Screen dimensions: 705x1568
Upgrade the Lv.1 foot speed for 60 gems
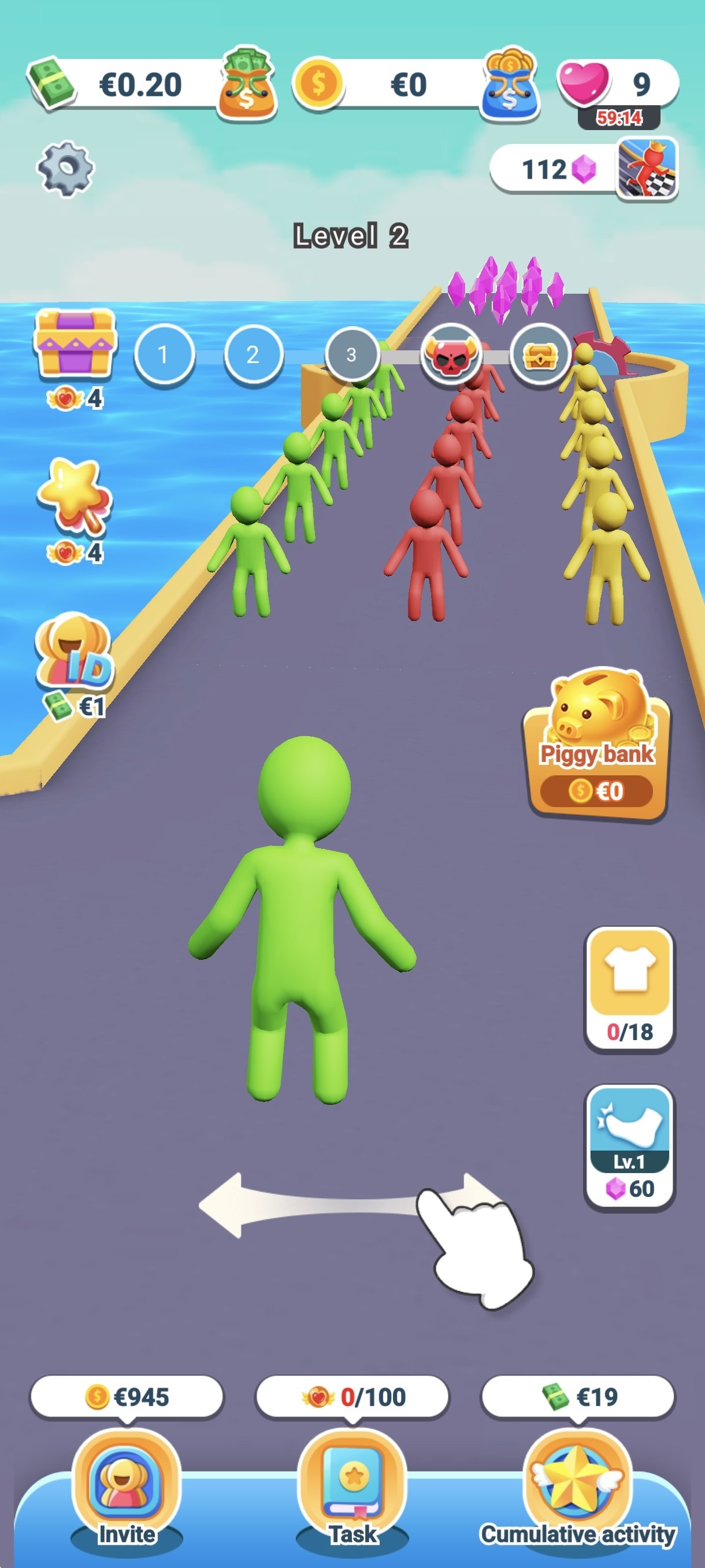click(x=629, y=1147)
